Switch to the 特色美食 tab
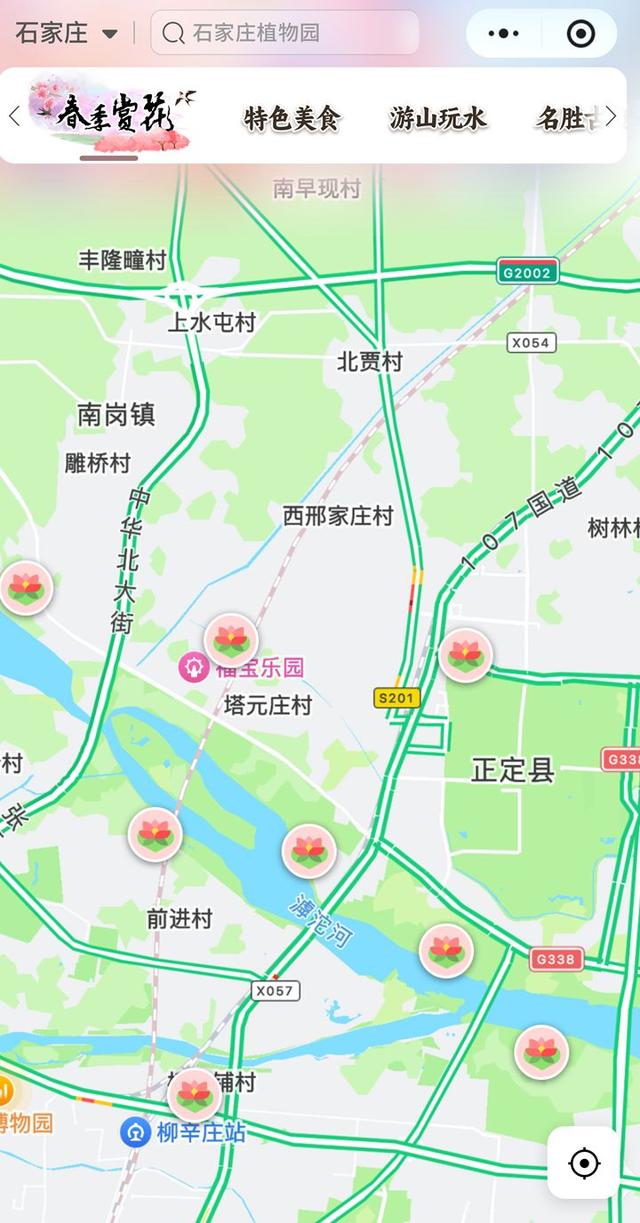640x1223 pixels. point(292,118)
